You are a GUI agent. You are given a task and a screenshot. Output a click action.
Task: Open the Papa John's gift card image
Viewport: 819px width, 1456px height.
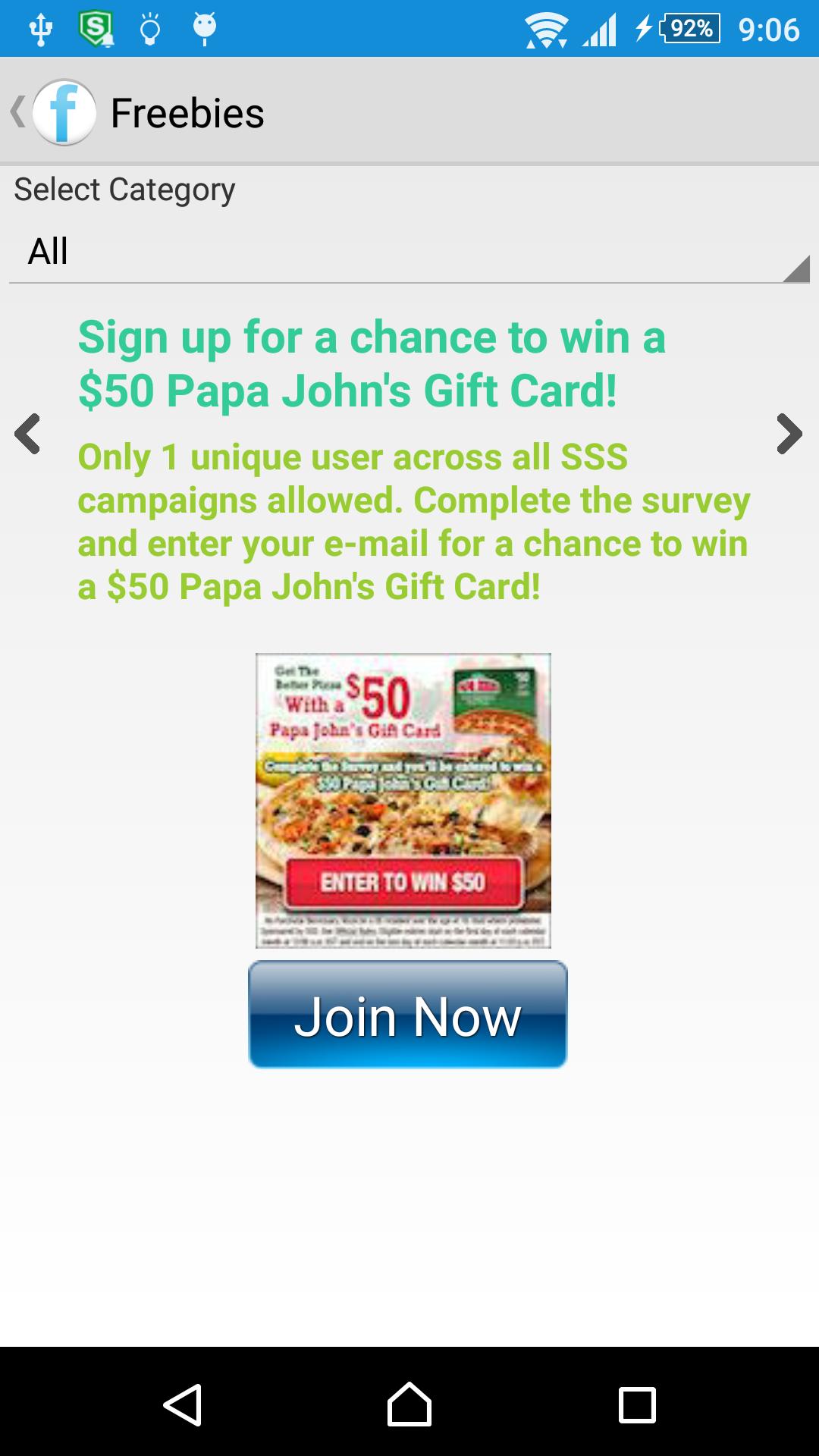[x=403, y=800]
